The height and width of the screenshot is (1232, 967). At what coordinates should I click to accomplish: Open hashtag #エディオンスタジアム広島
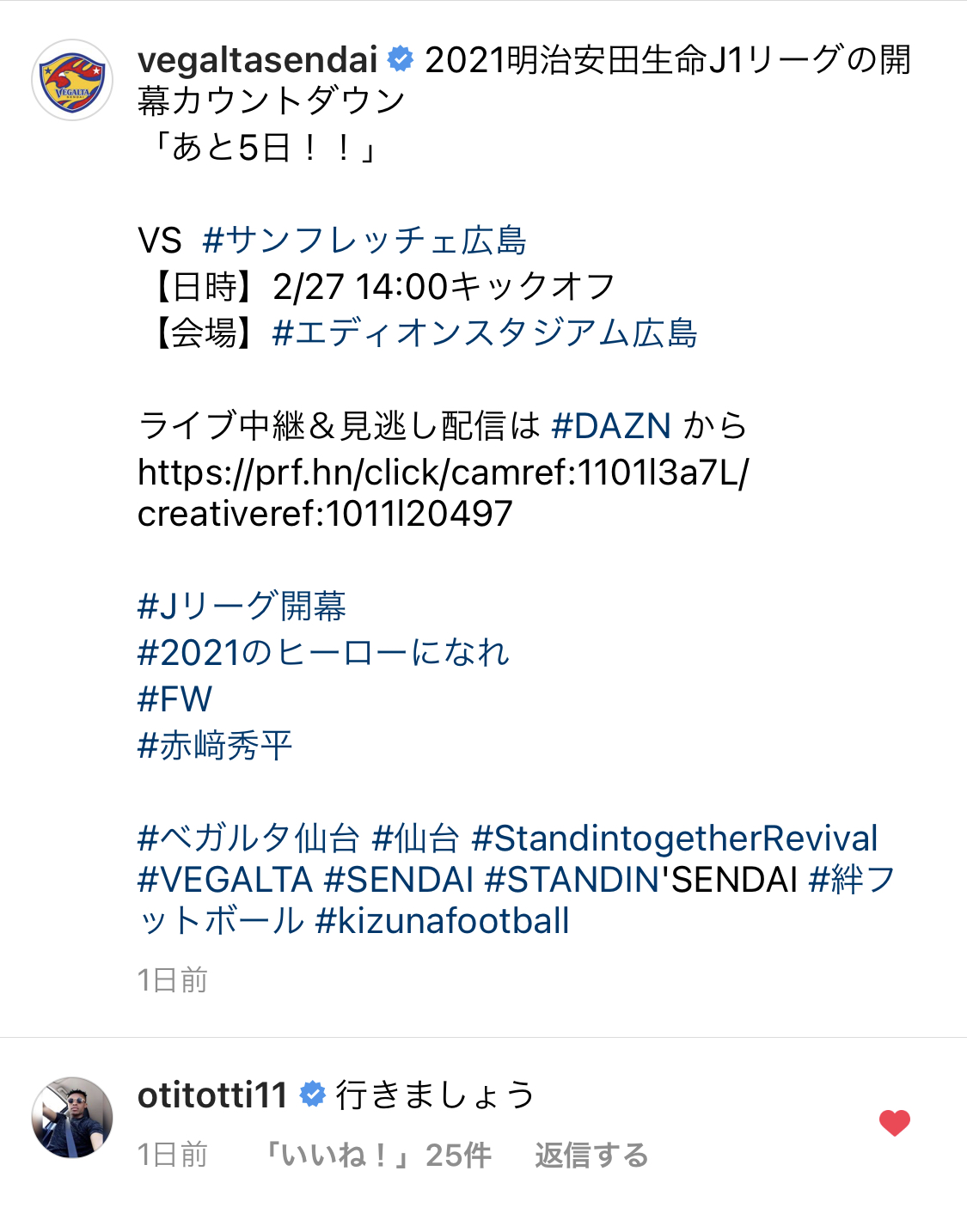coord(484,333)
